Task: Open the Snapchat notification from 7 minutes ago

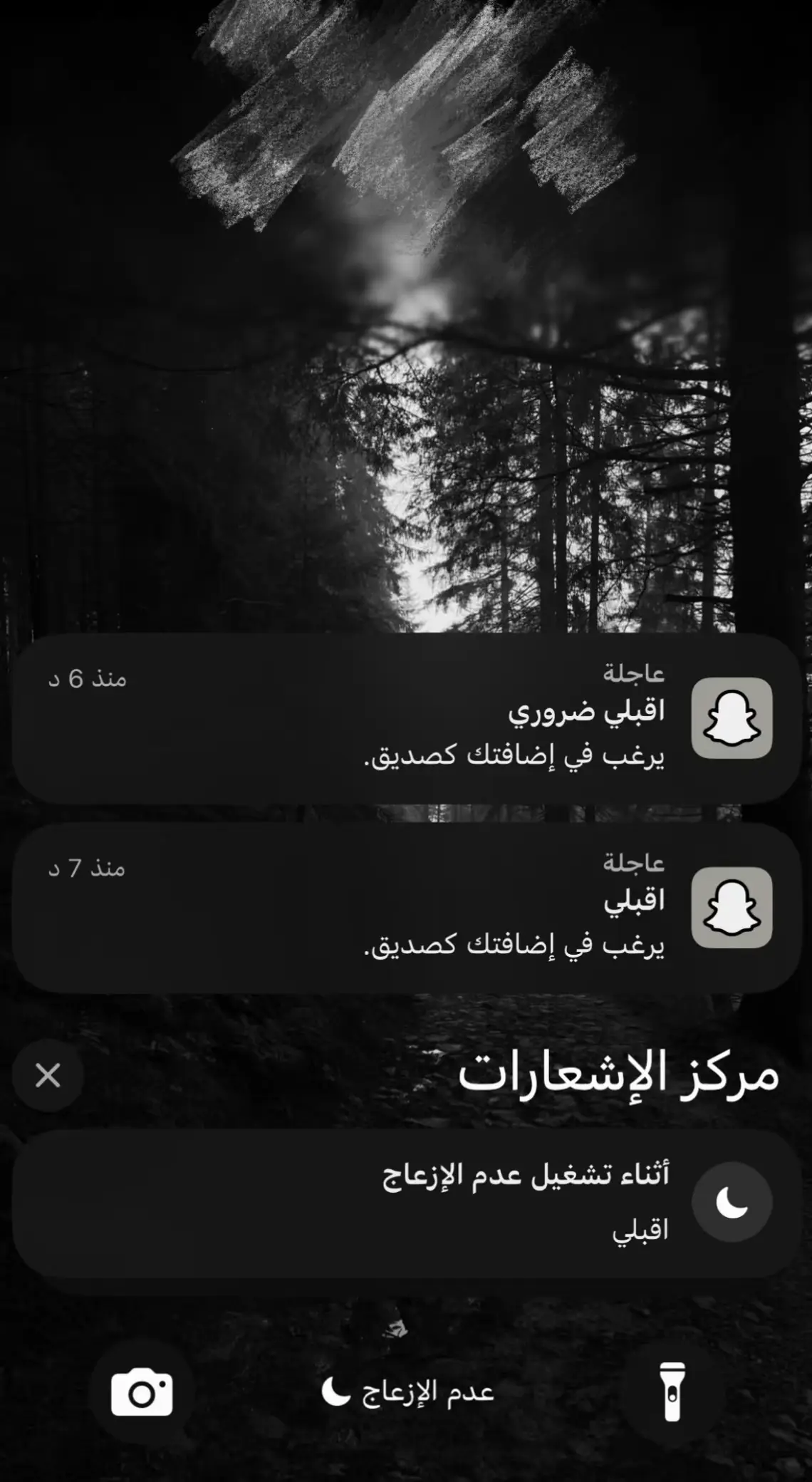Action: (x=406, y=908)
